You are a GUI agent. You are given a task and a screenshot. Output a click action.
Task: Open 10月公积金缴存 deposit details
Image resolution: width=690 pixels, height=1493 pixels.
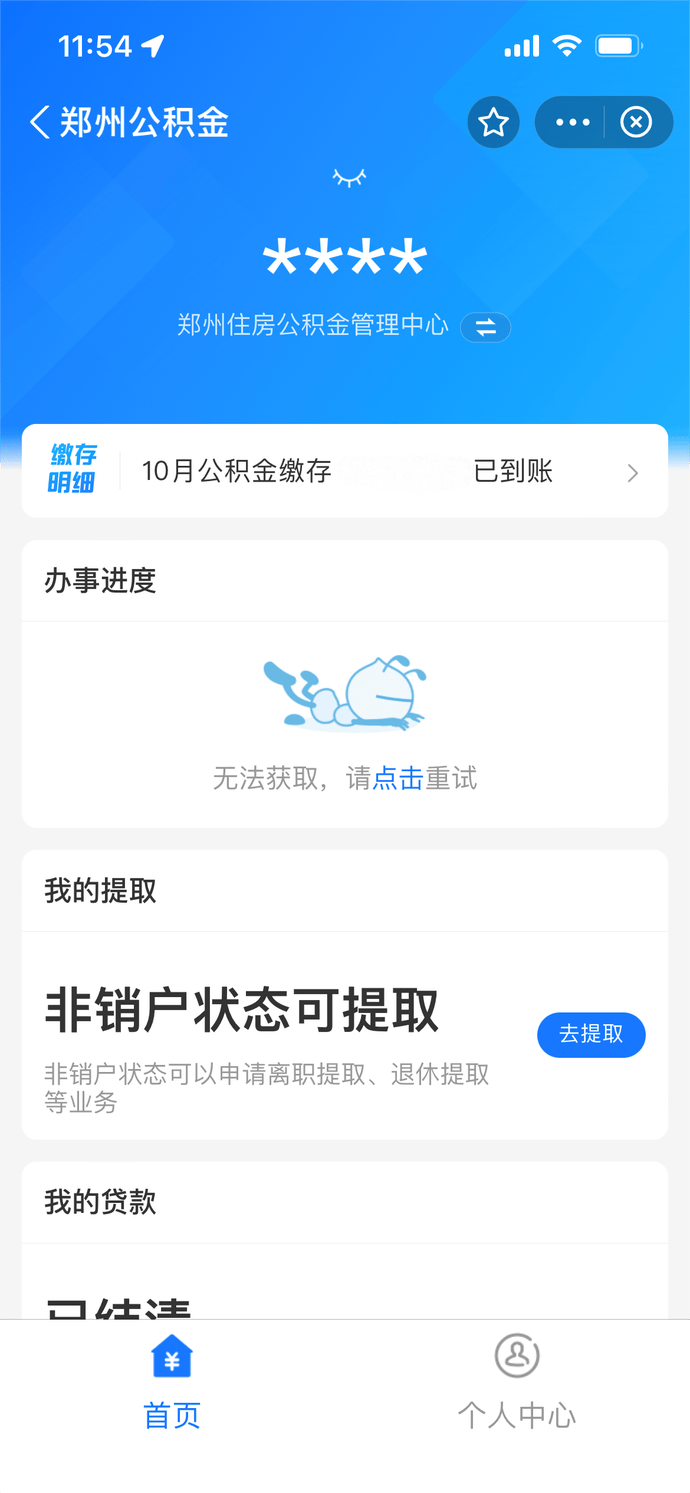345,471
